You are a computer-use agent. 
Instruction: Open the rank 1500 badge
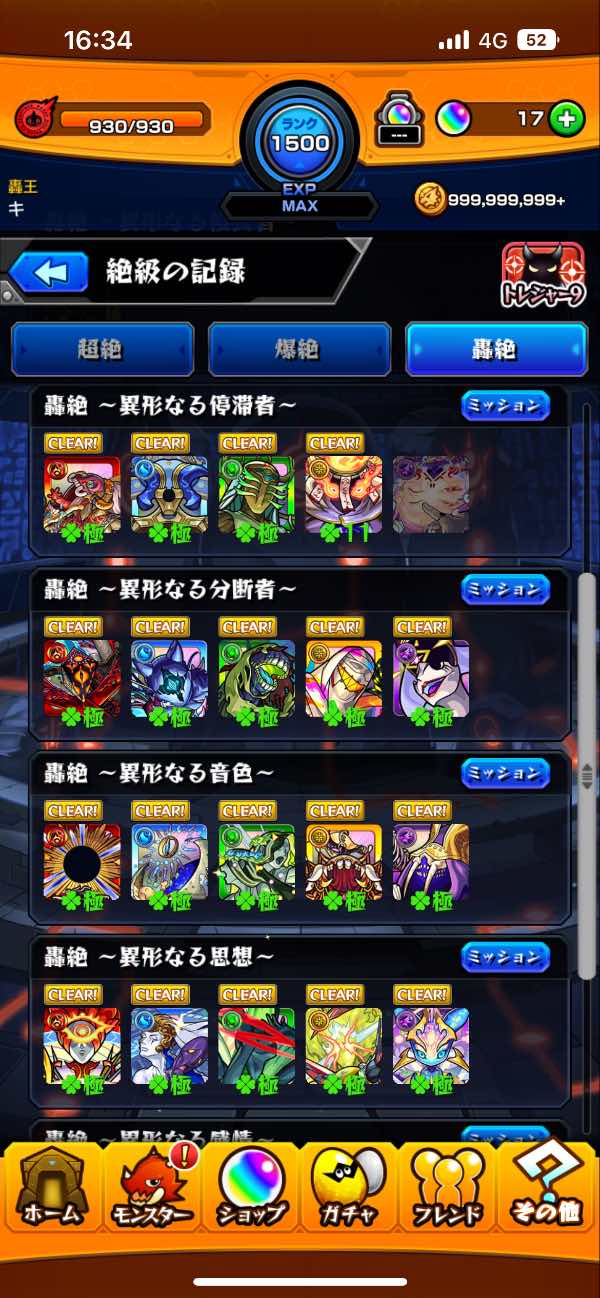click(299, 140)
